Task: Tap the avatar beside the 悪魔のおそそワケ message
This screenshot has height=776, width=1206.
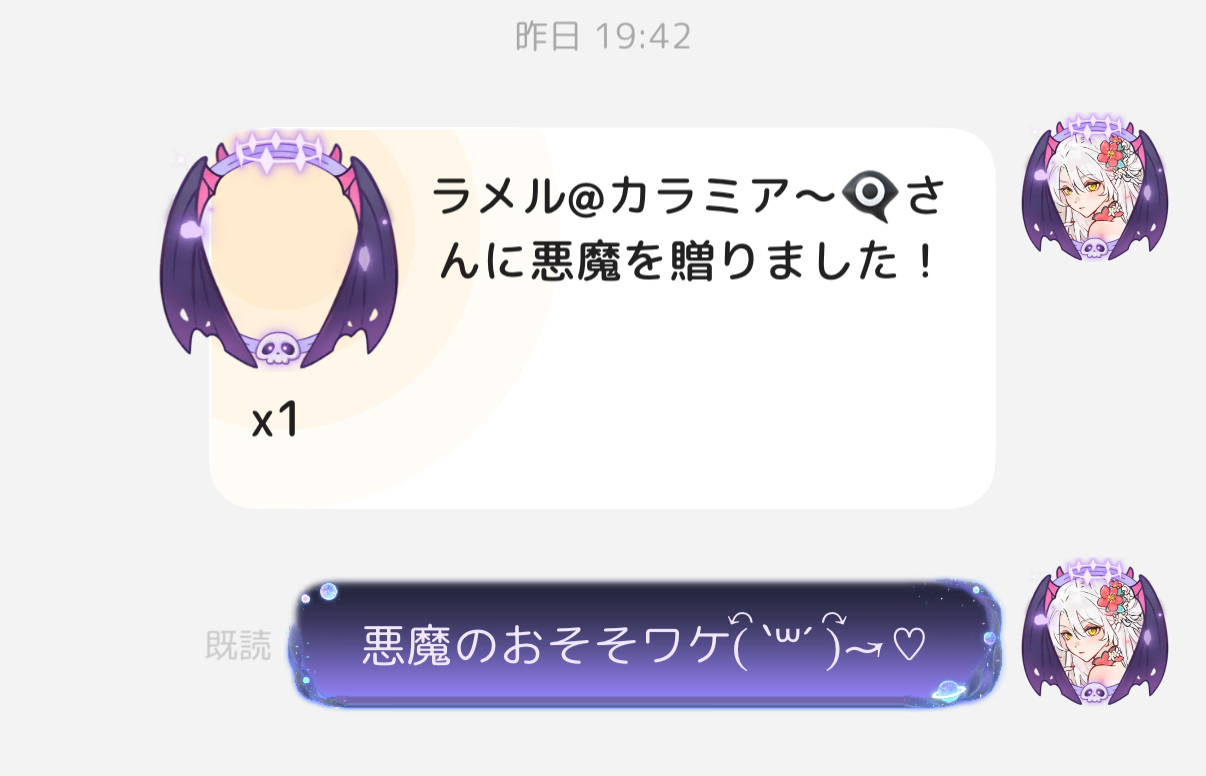Action: click(x=1095, y=635)
